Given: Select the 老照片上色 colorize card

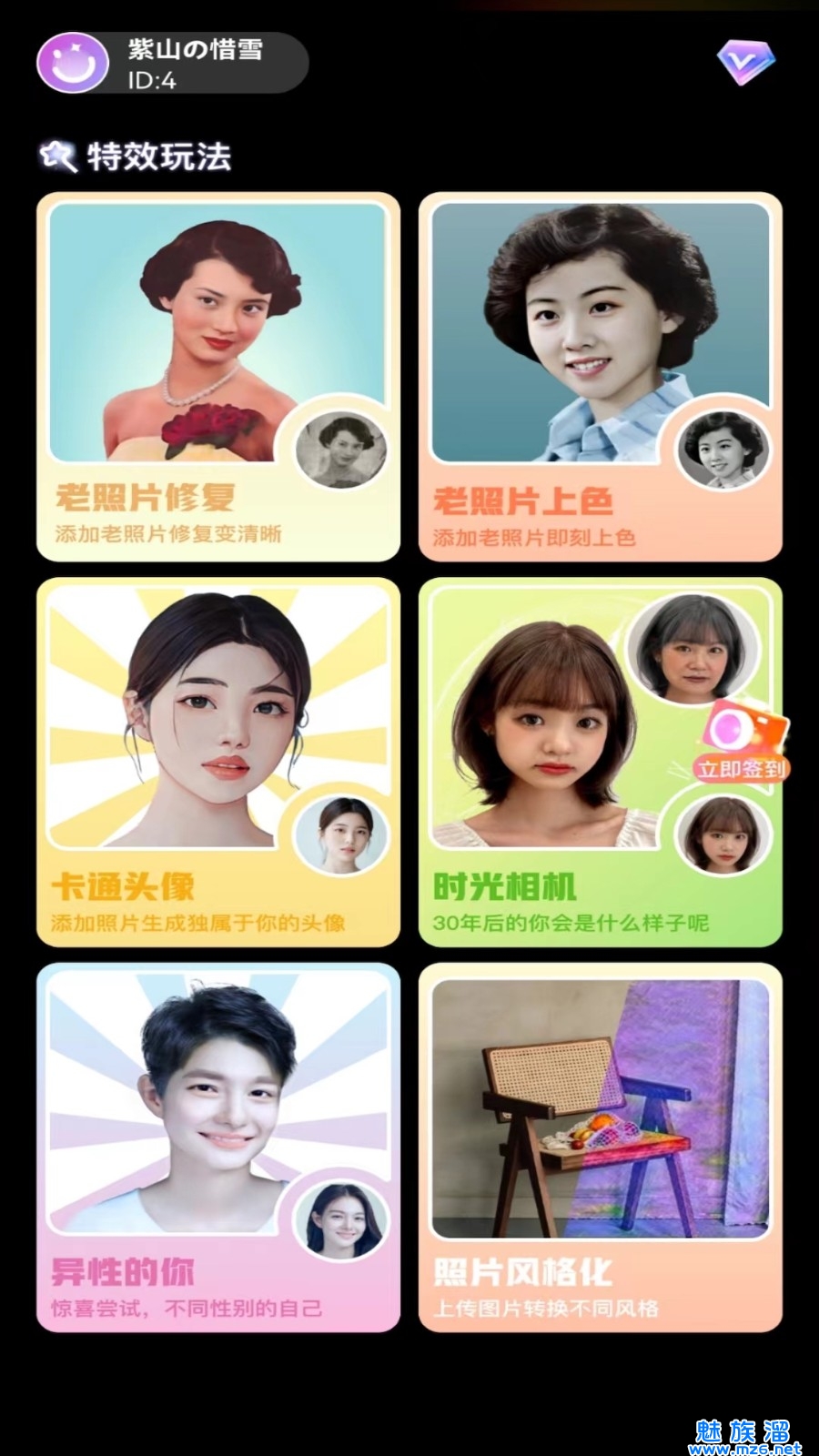Looking at the screenshot, I should coord(600,377).
